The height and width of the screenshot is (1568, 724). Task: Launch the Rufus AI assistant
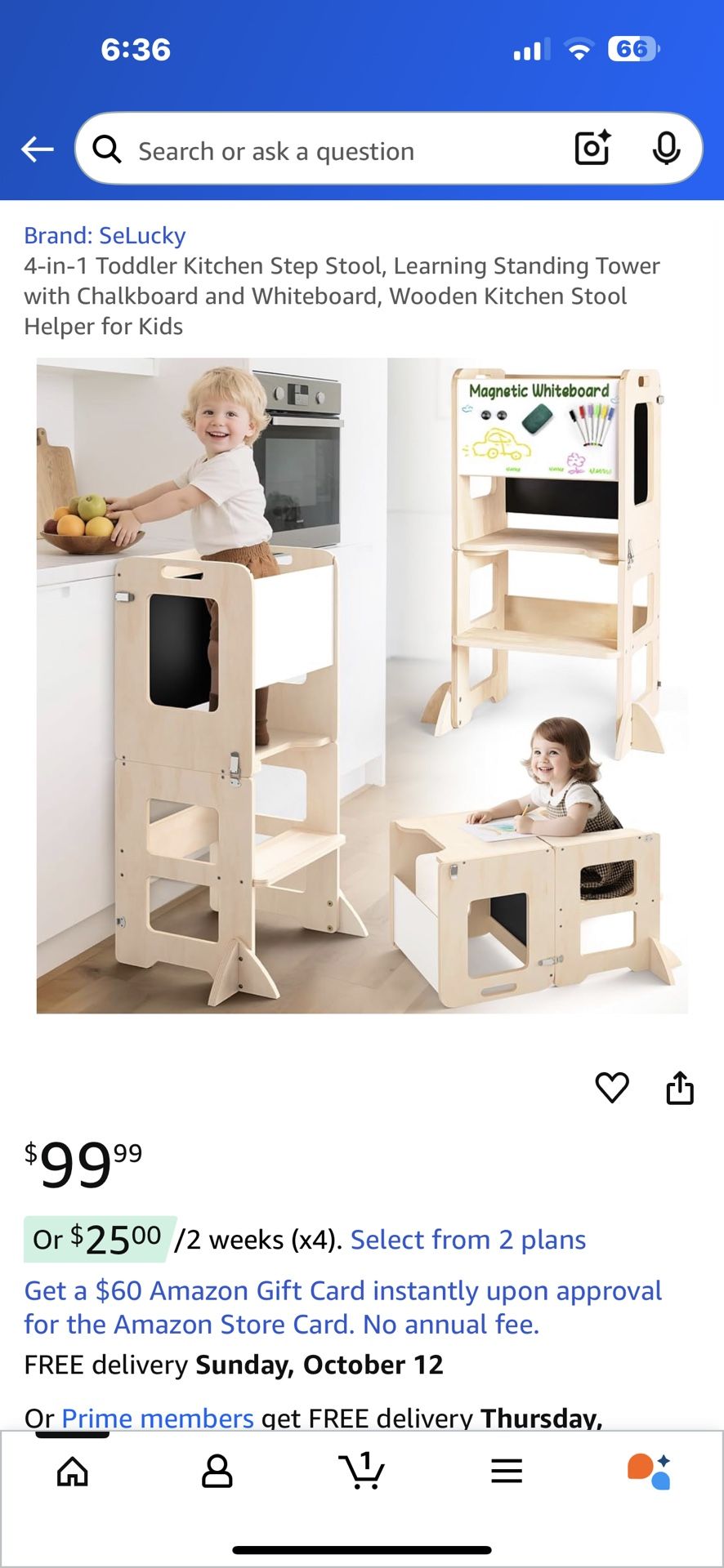(x=650, y=1472)
